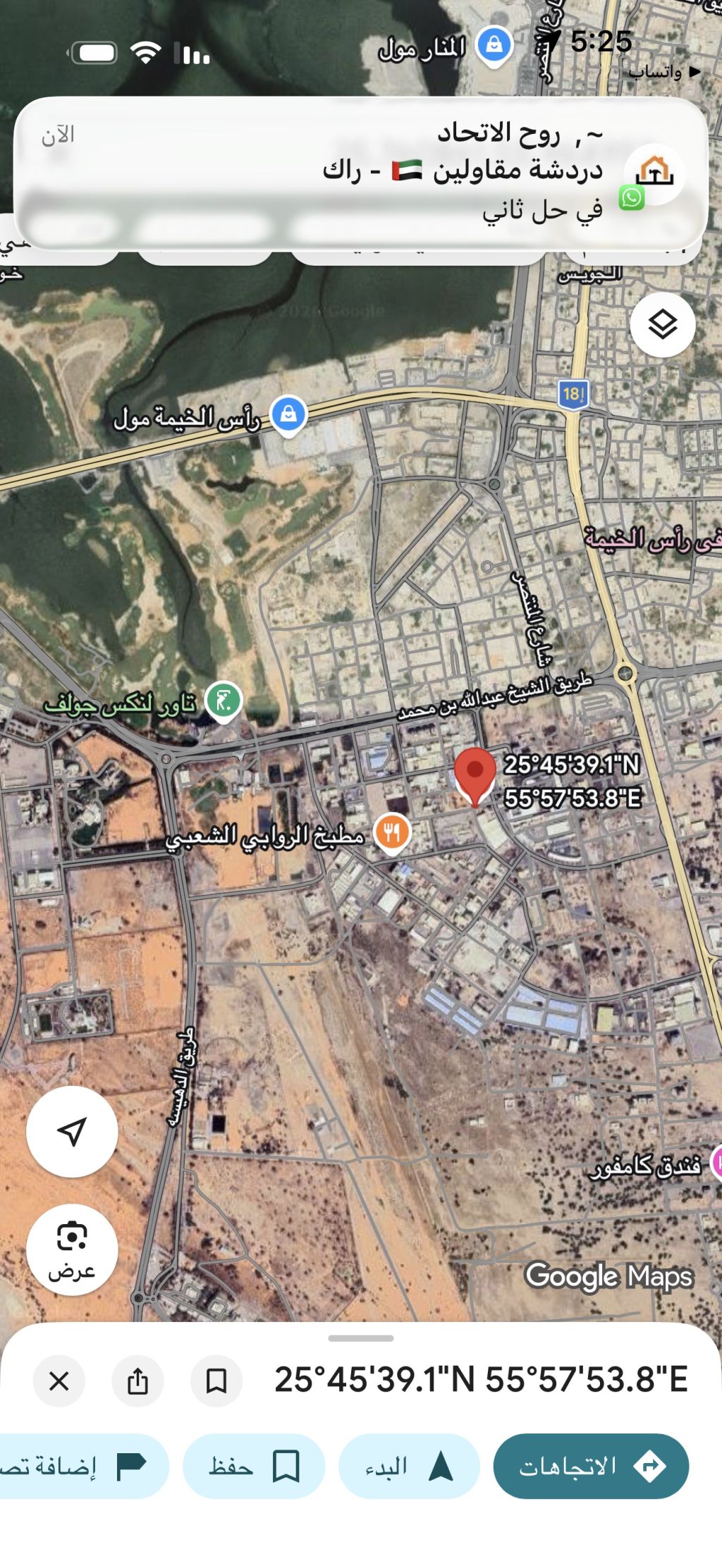Close the dropped pin panel

point(59,1381)
